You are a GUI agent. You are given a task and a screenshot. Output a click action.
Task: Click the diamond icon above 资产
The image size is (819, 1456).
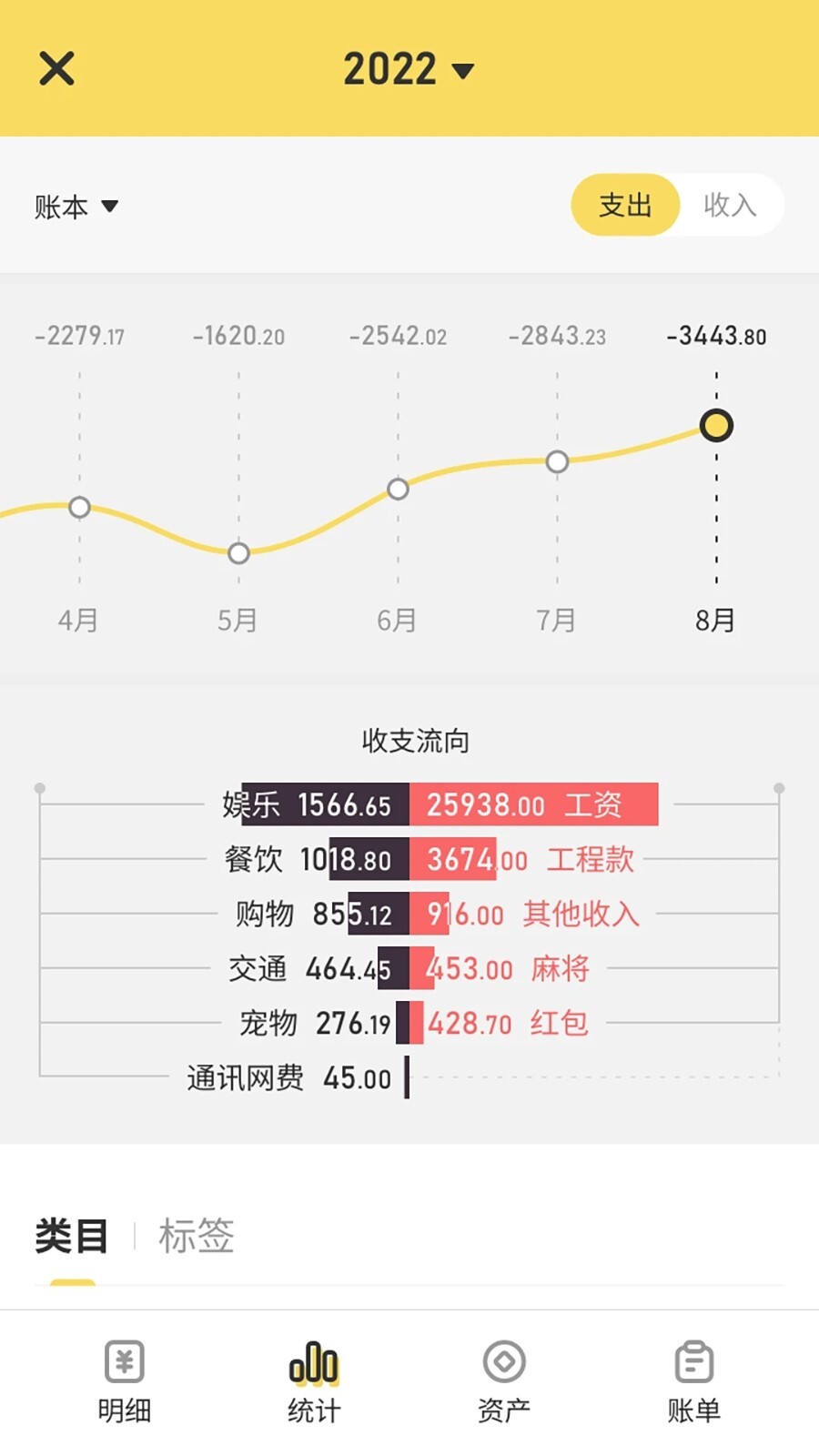[503, 1362]
